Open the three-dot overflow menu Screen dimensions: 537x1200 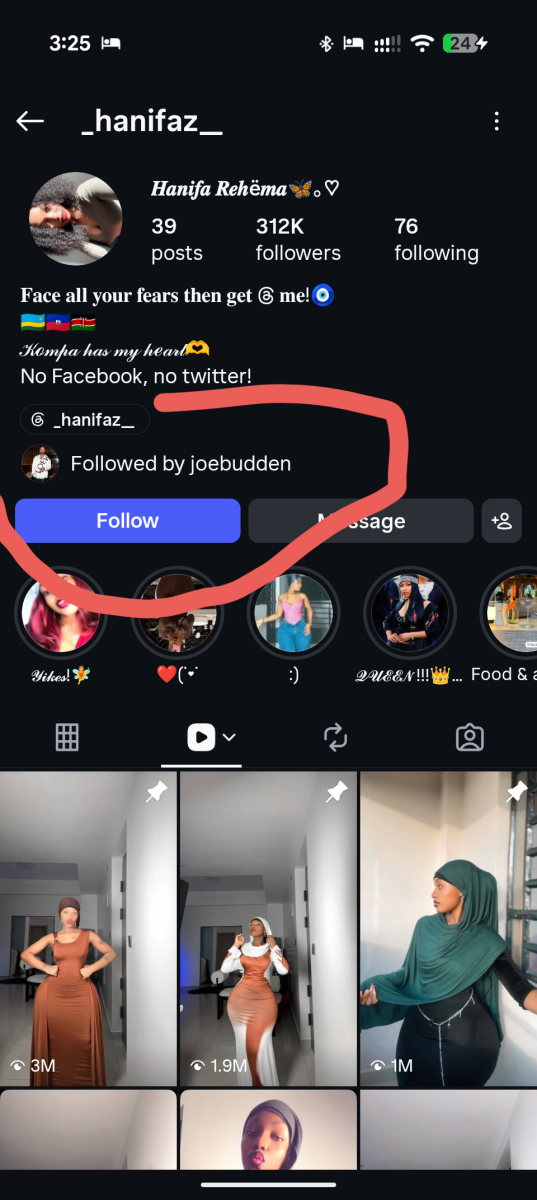pyautogui.click(x=497, y=122)
